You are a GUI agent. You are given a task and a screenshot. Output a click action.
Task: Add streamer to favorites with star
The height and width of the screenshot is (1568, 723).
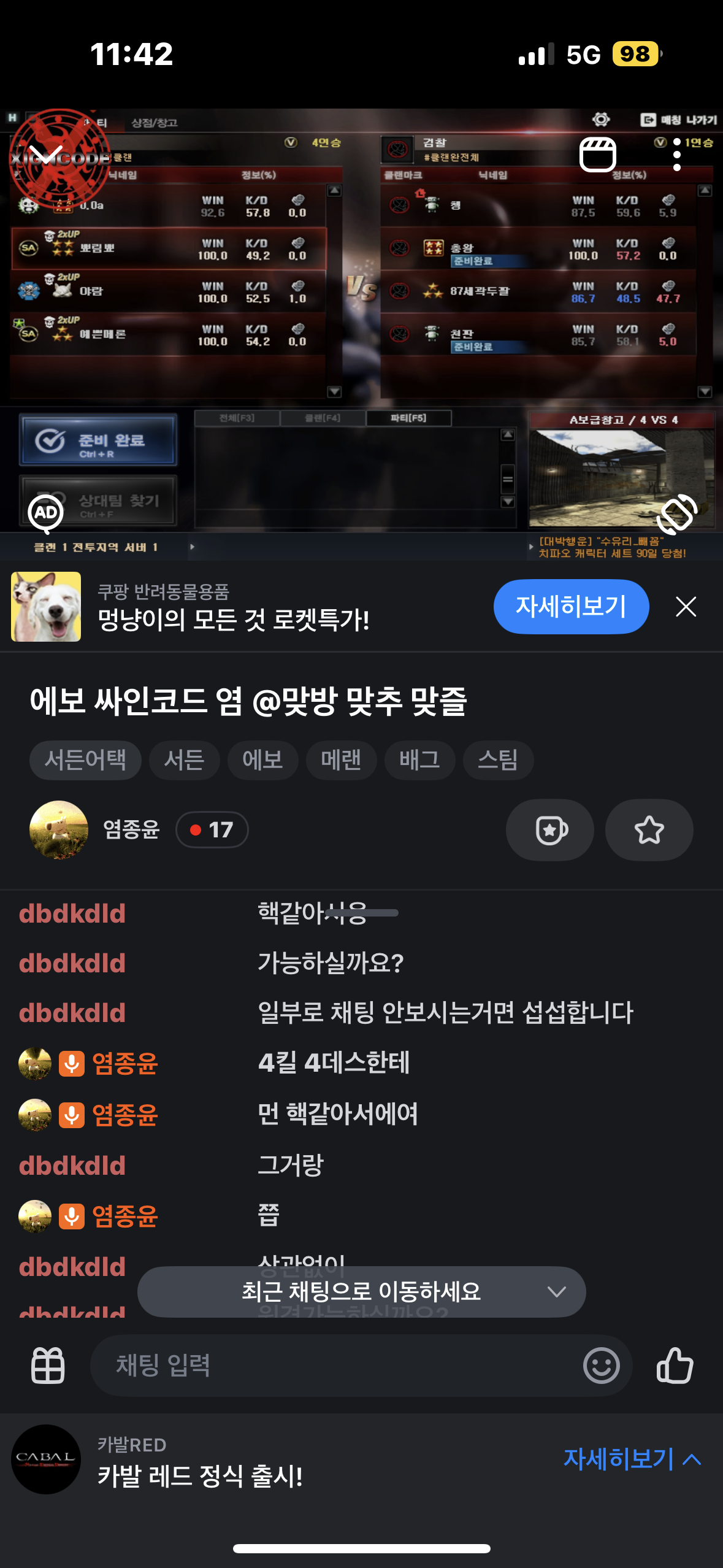pos(649,830)
